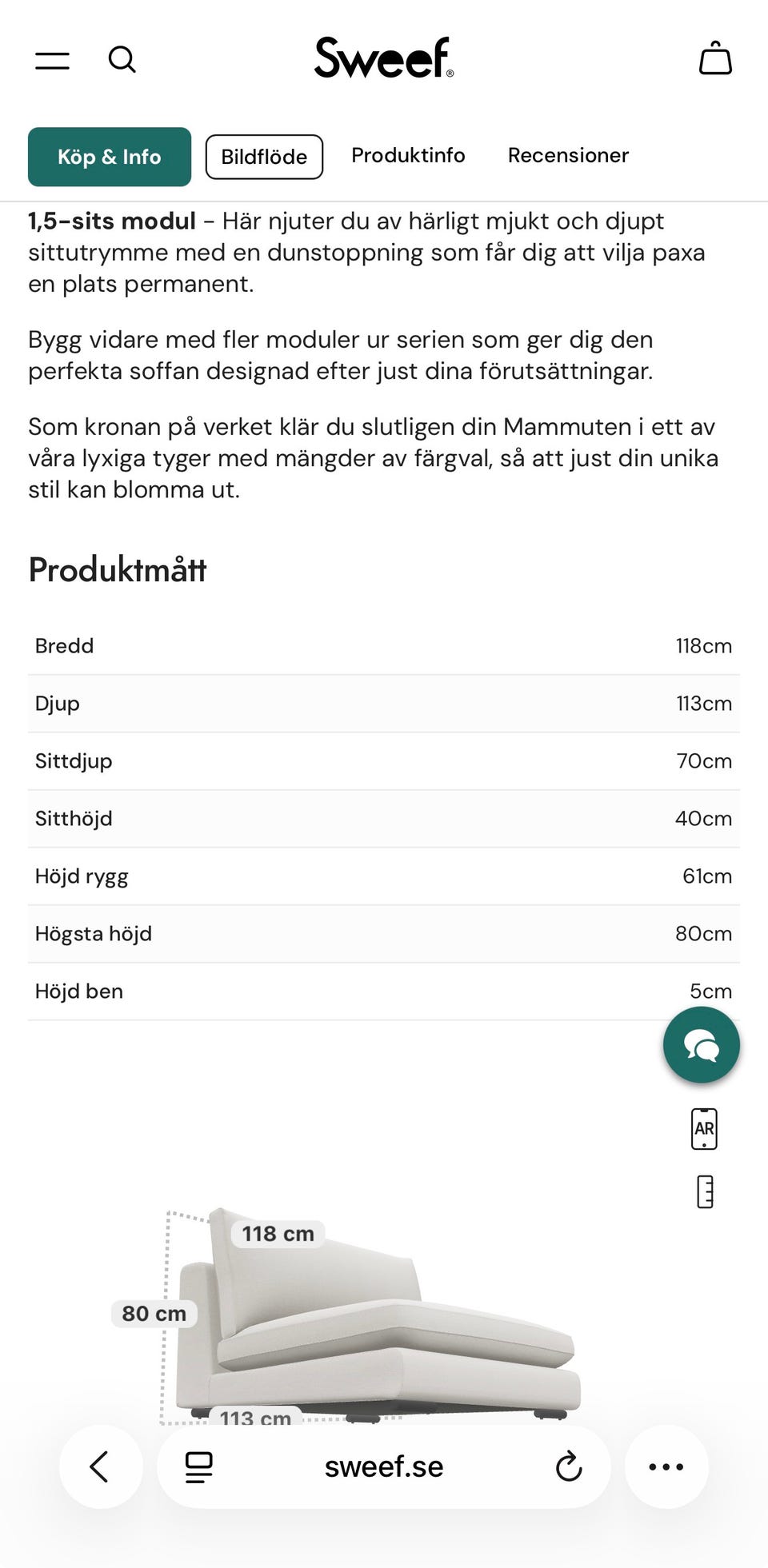Go back in the browser

pyautogui.click(x=101, y=1466)
